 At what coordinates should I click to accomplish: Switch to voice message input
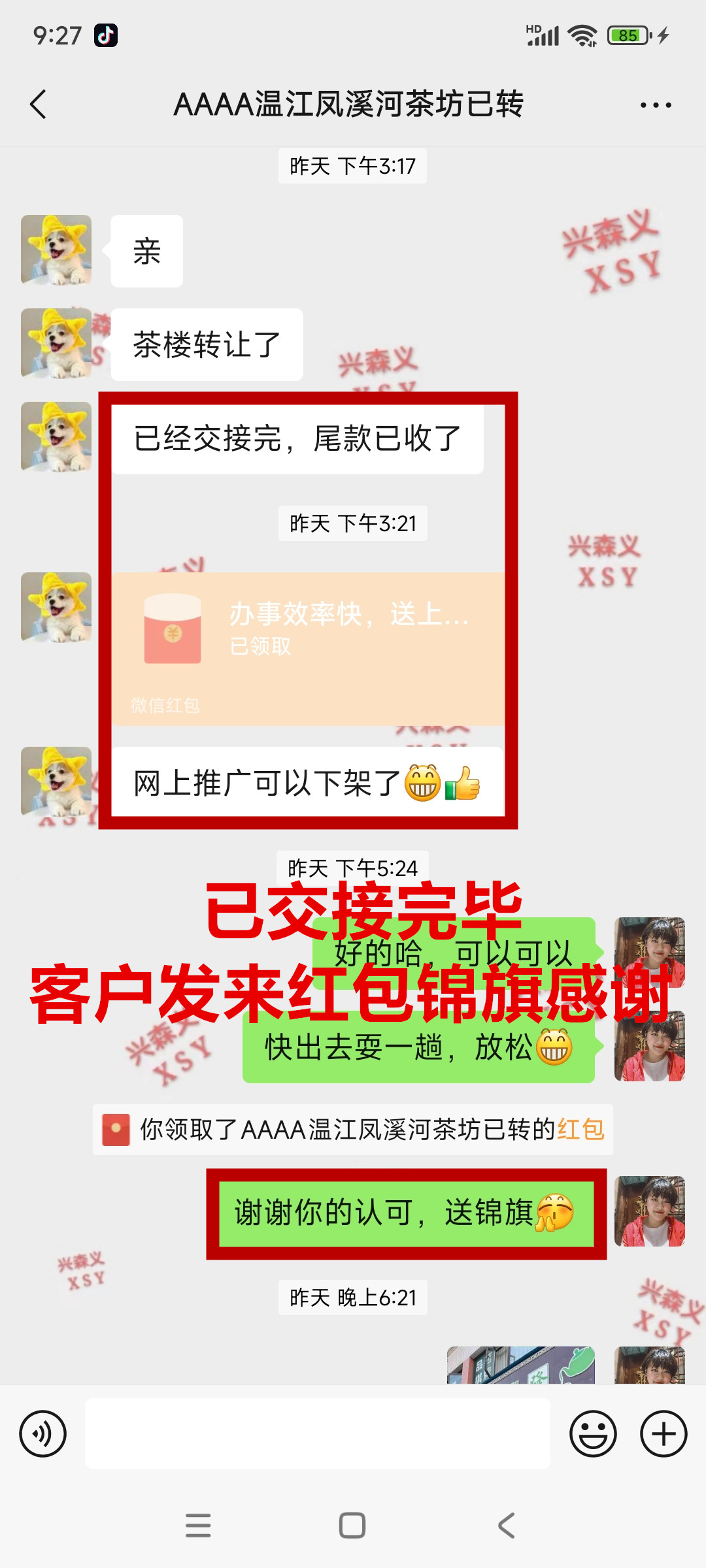(43, 1434)
